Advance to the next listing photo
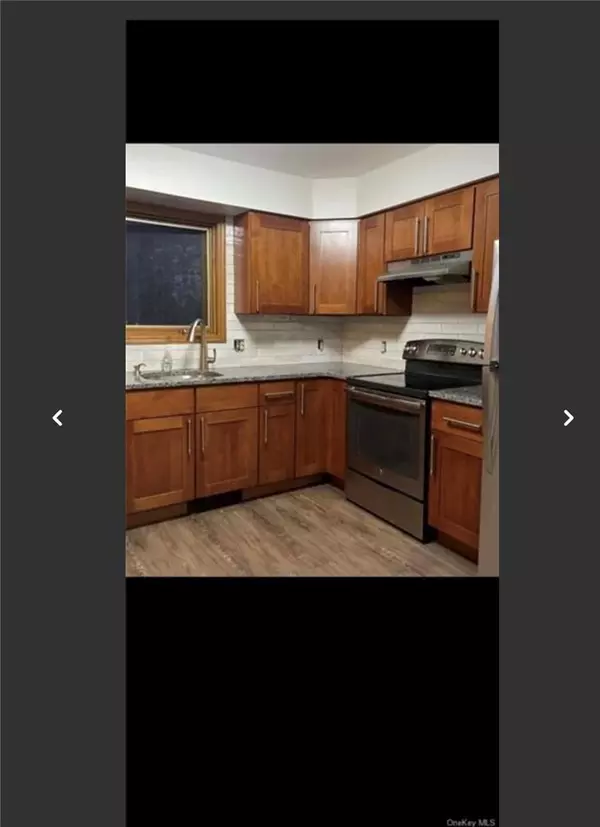This screenshot has width=600, height=827. click(568, 418)
